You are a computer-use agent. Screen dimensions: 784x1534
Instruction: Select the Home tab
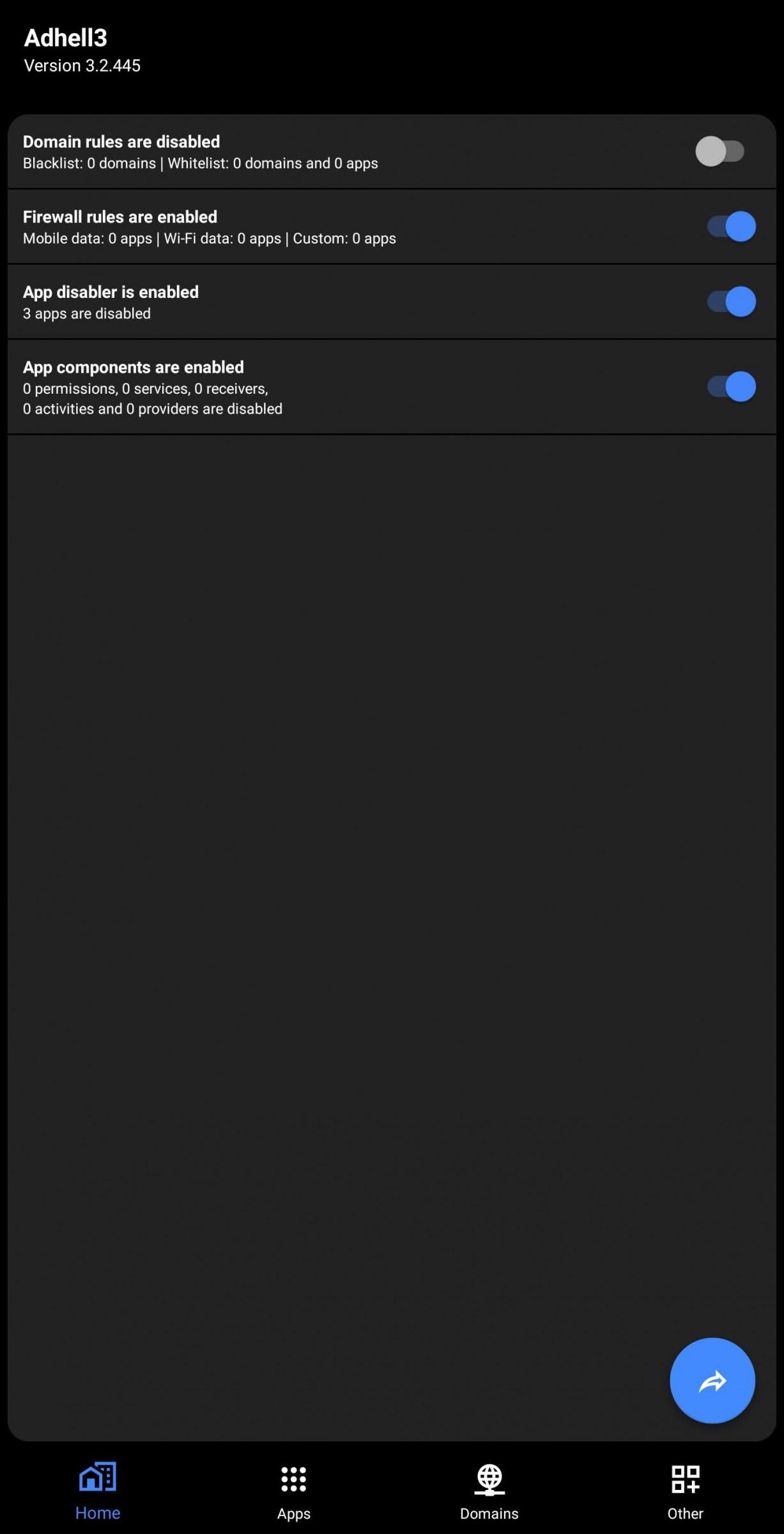(98, 1492)
